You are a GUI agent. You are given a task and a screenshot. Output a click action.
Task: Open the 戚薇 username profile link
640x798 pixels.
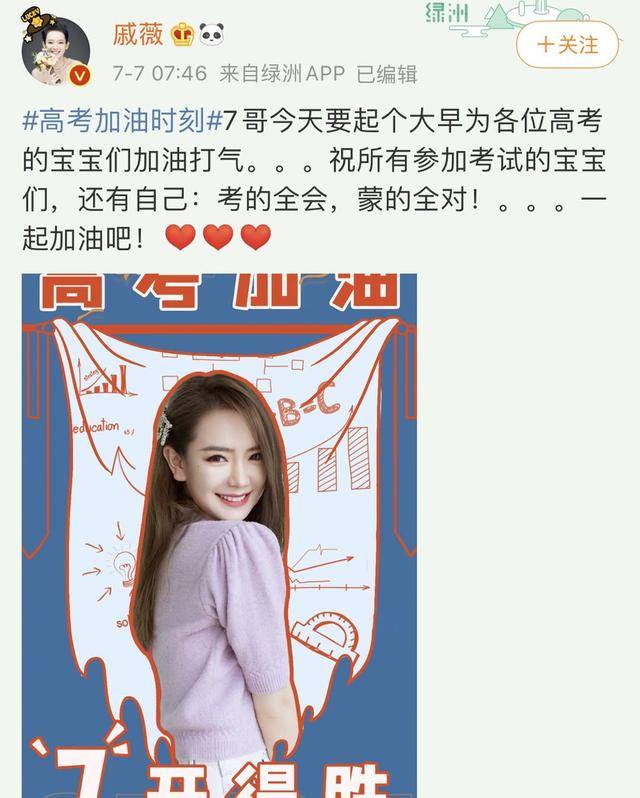point(140,35)
